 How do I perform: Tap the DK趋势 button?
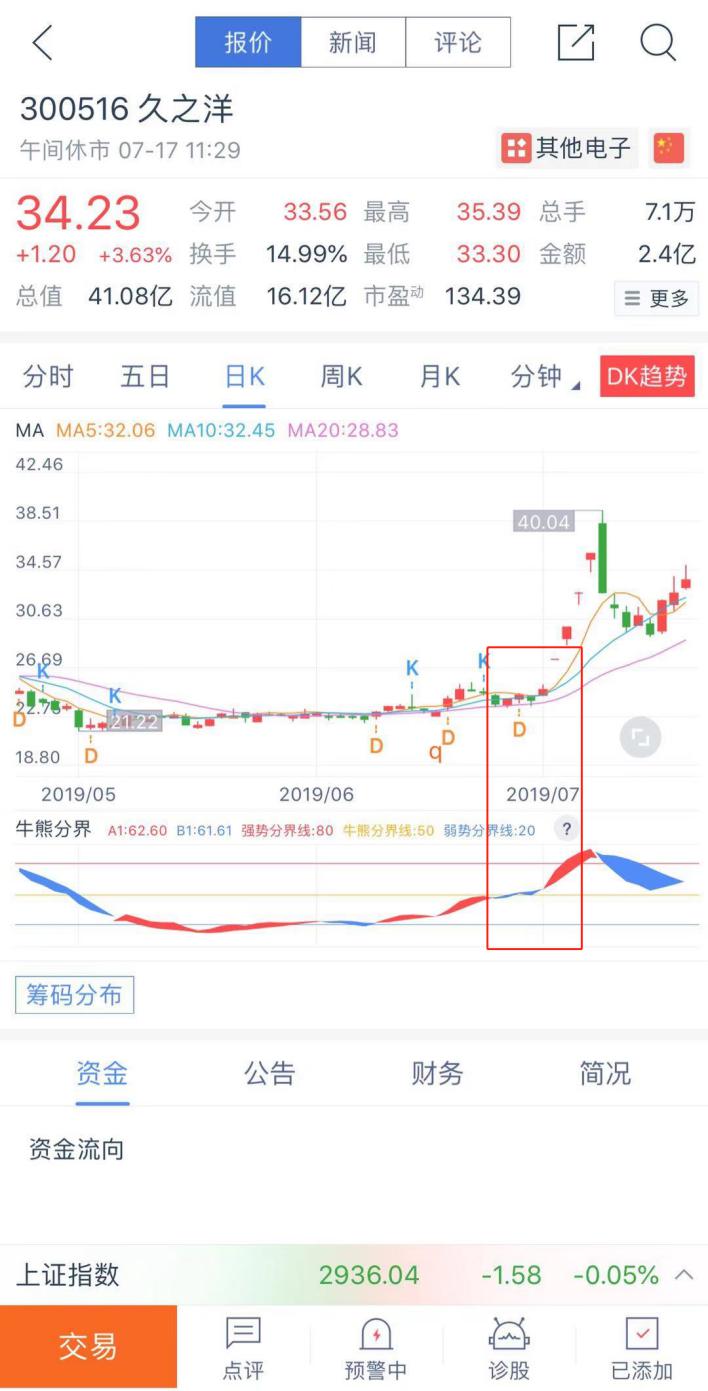(x=647, y=377)
